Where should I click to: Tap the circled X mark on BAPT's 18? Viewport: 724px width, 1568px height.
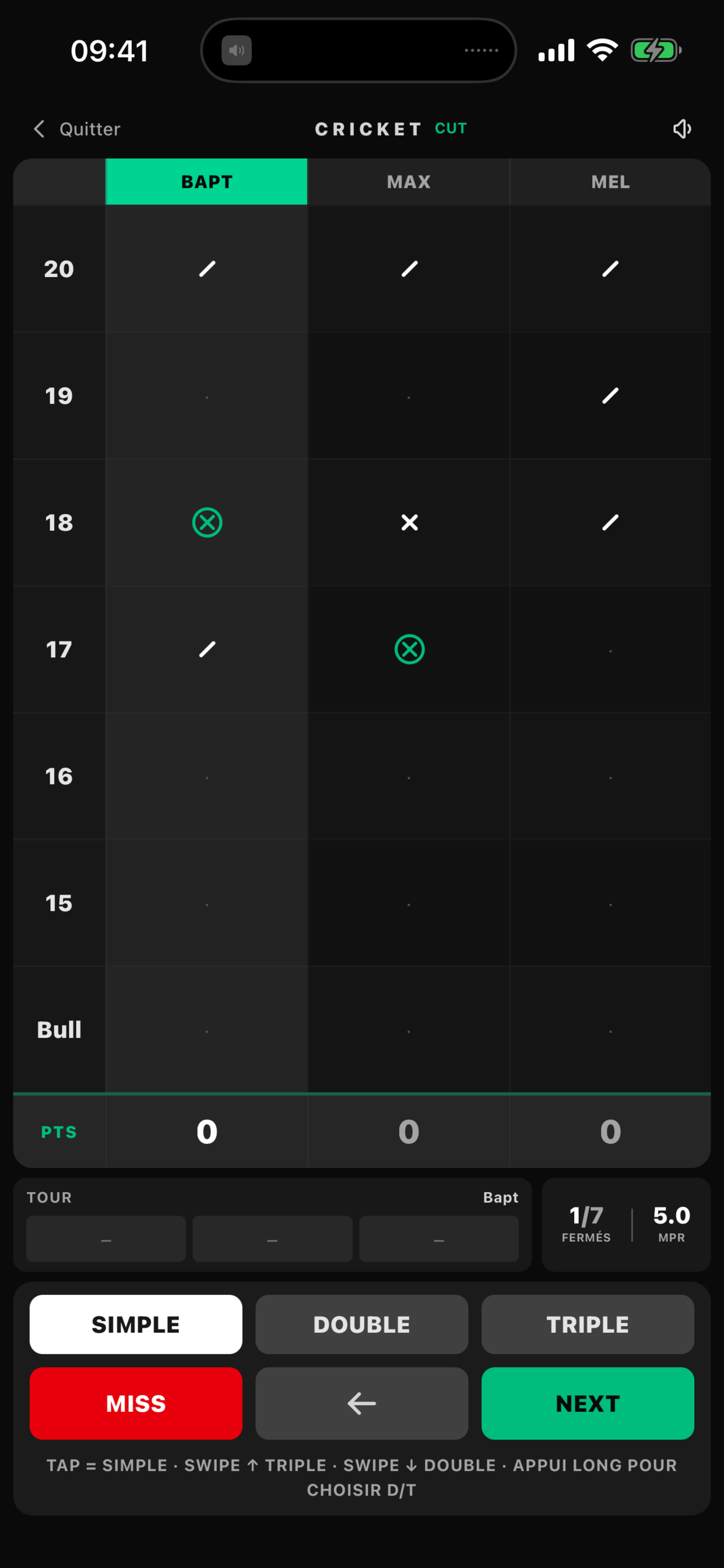coord(207,522)
